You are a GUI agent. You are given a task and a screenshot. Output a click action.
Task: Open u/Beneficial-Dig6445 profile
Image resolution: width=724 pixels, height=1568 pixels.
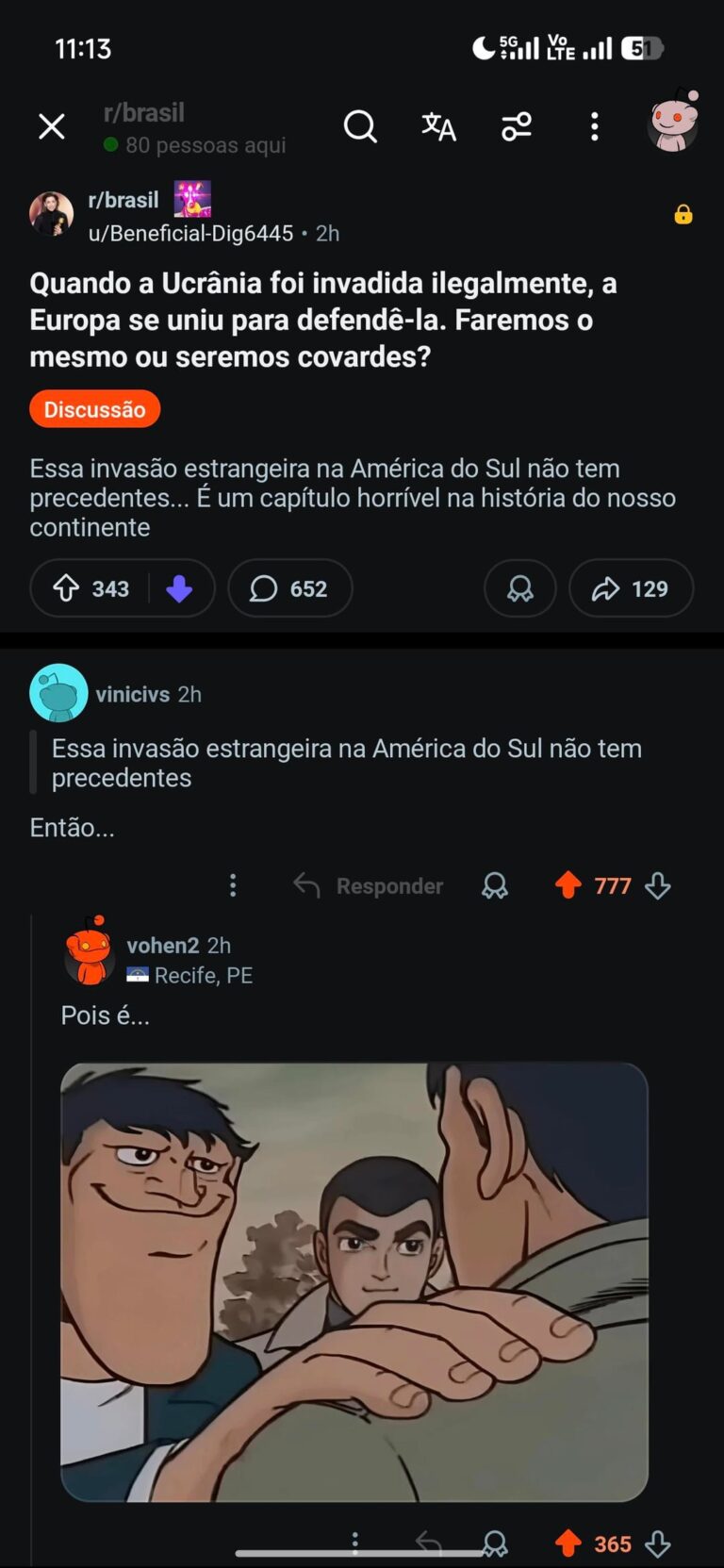tap(190, 233)
